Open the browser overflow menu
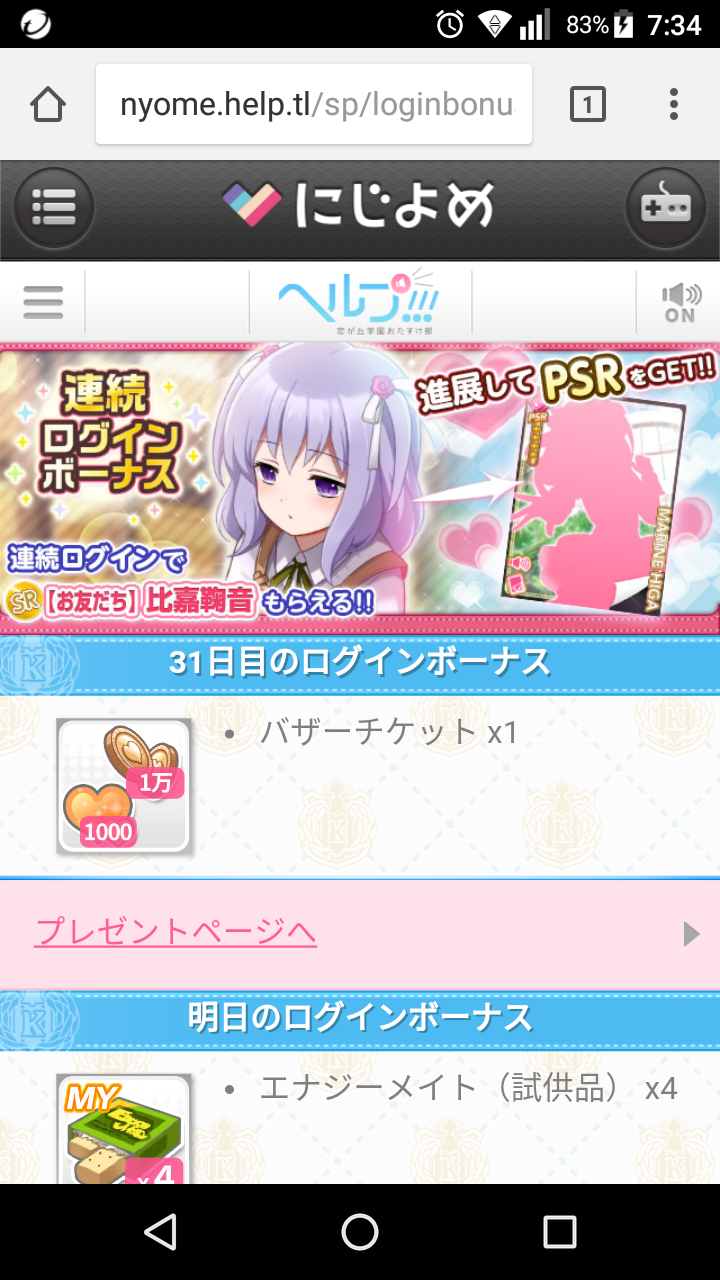 (x=674, y=104)
